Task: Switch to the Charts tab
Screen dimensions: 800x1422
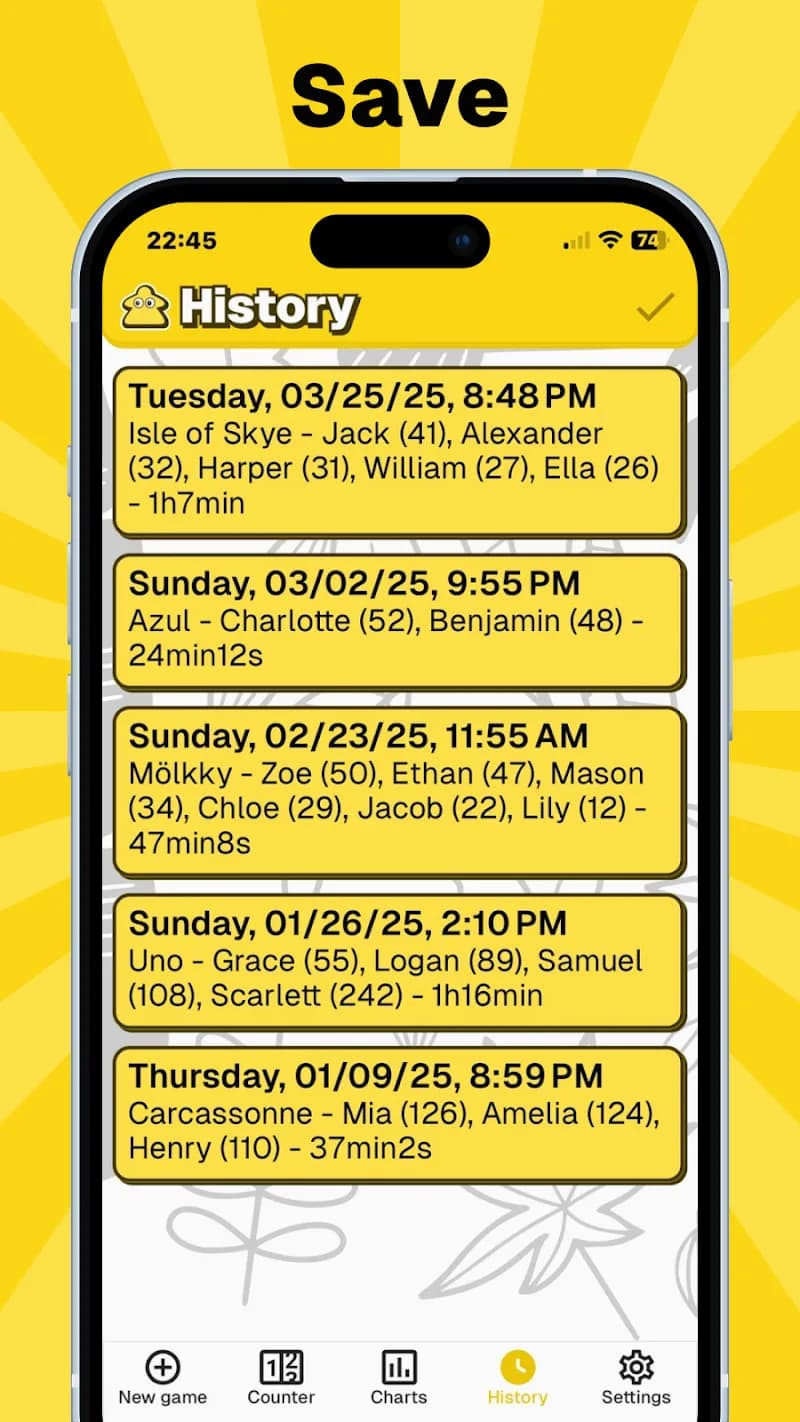Action: 399,1378
